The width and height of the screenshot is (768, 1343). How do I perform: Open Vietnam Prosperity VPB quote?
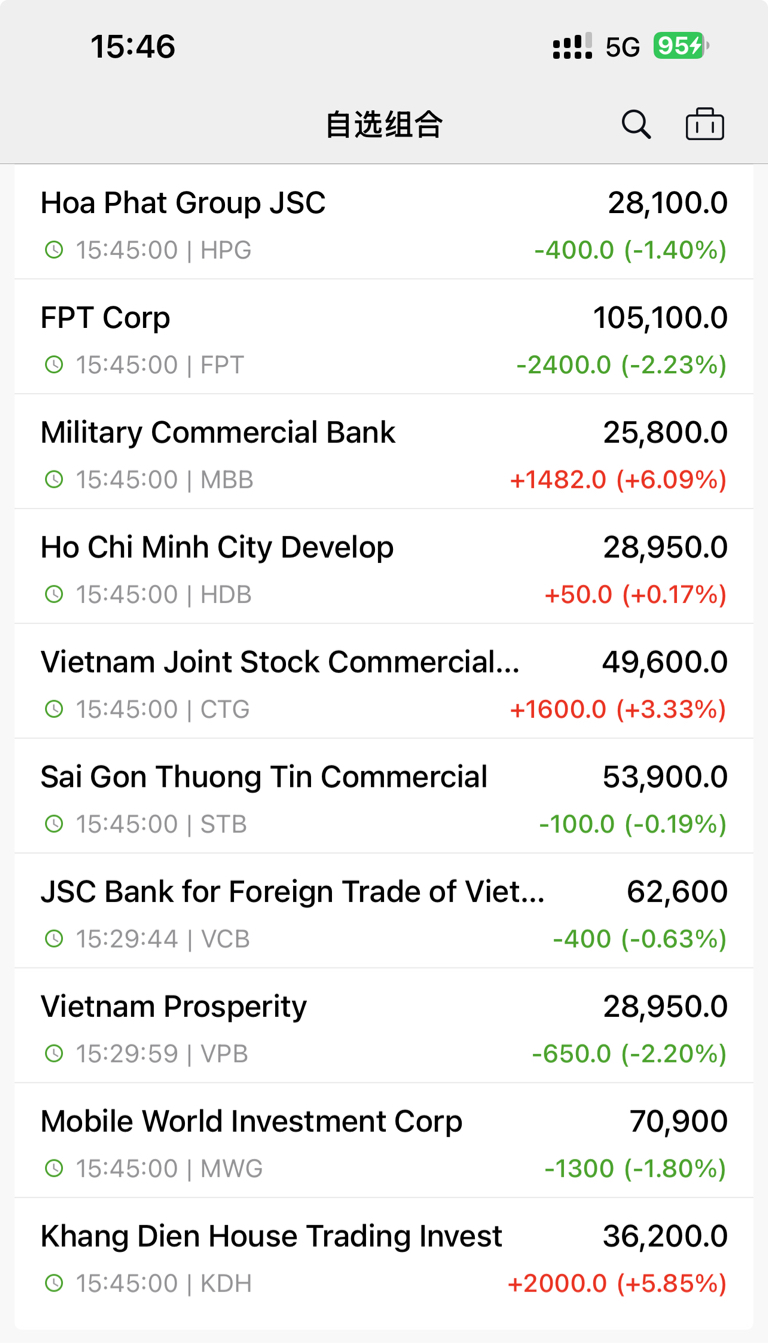tap(384, 1027)
